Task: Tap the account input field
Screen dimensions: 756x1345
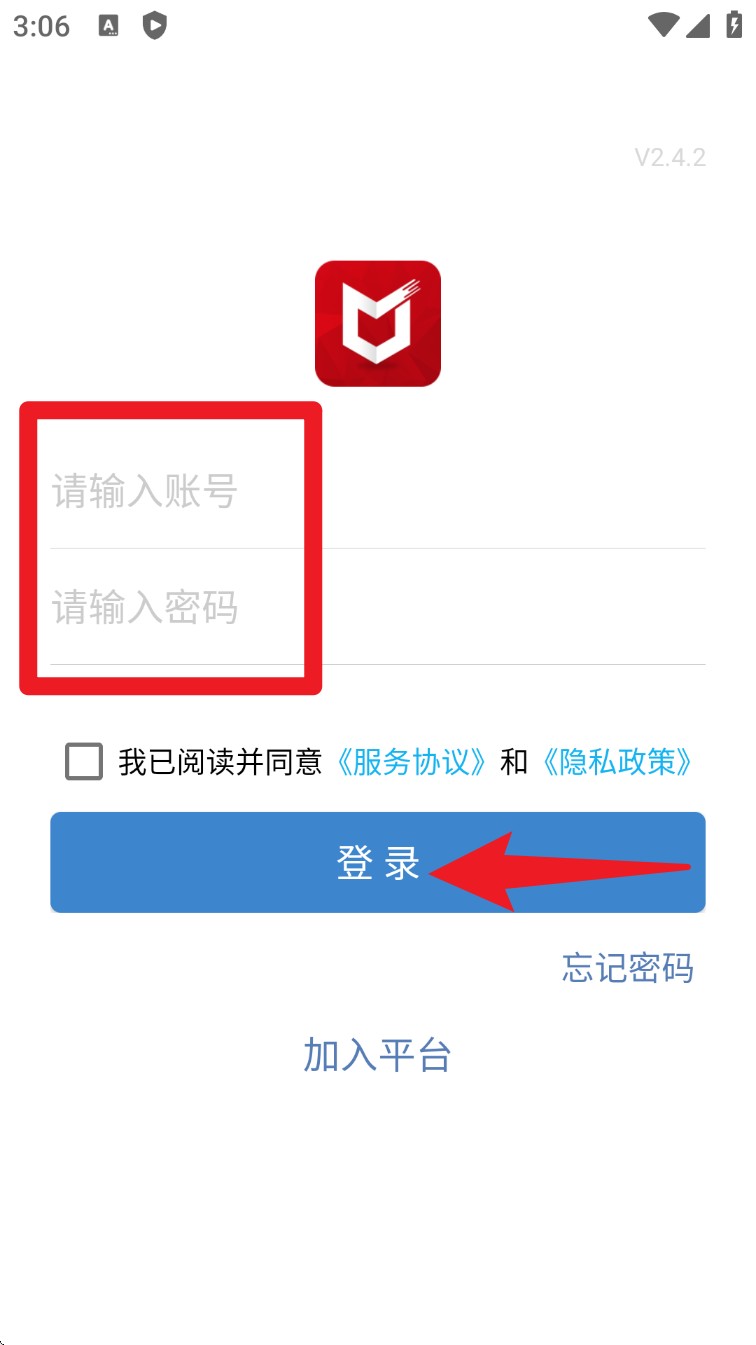Action: click(378, 491)
